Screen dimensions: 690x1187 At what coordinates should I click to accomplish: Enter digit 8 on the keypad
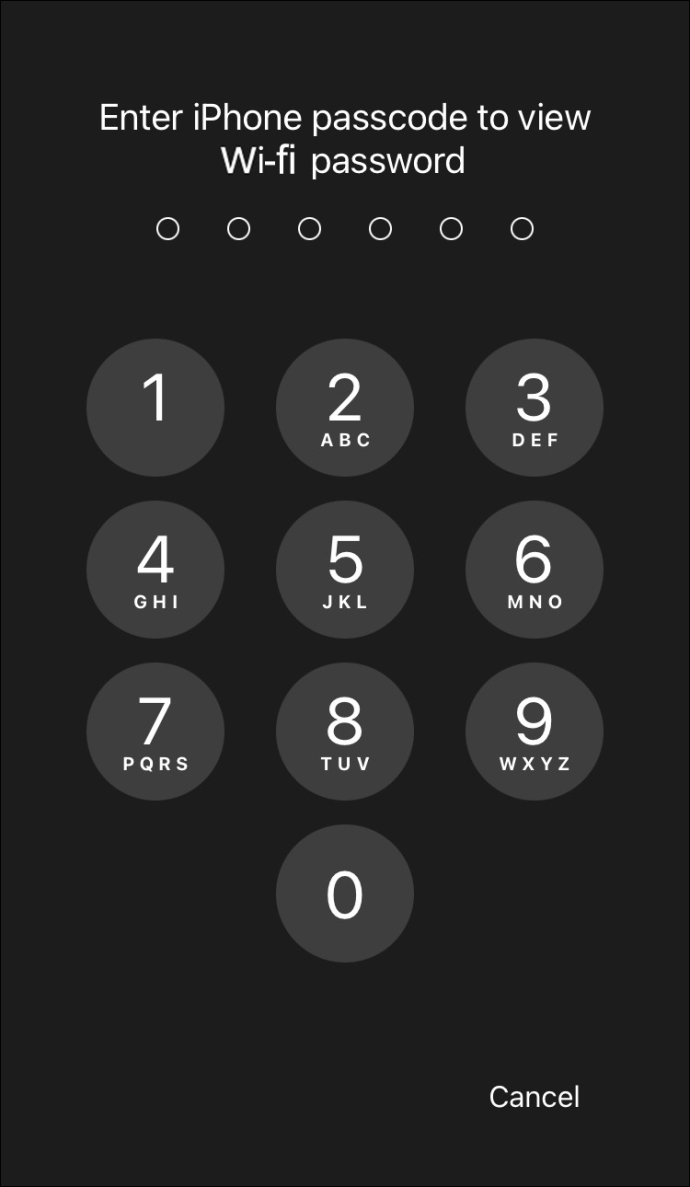(x=345, y=731)
